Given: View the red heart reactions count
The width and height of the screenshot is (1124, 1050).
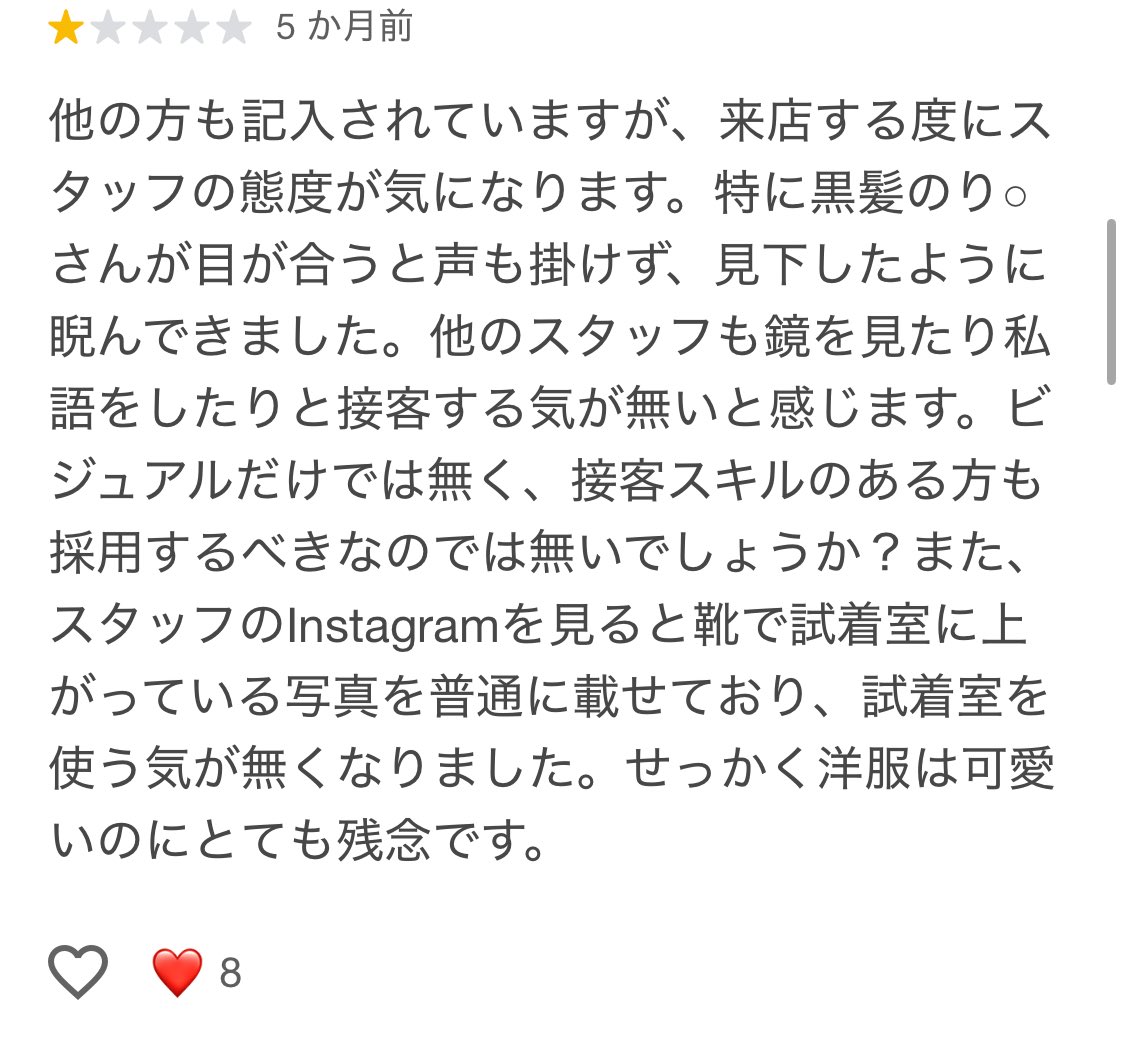Looking at the screenshot, I should tap(197, 972).
